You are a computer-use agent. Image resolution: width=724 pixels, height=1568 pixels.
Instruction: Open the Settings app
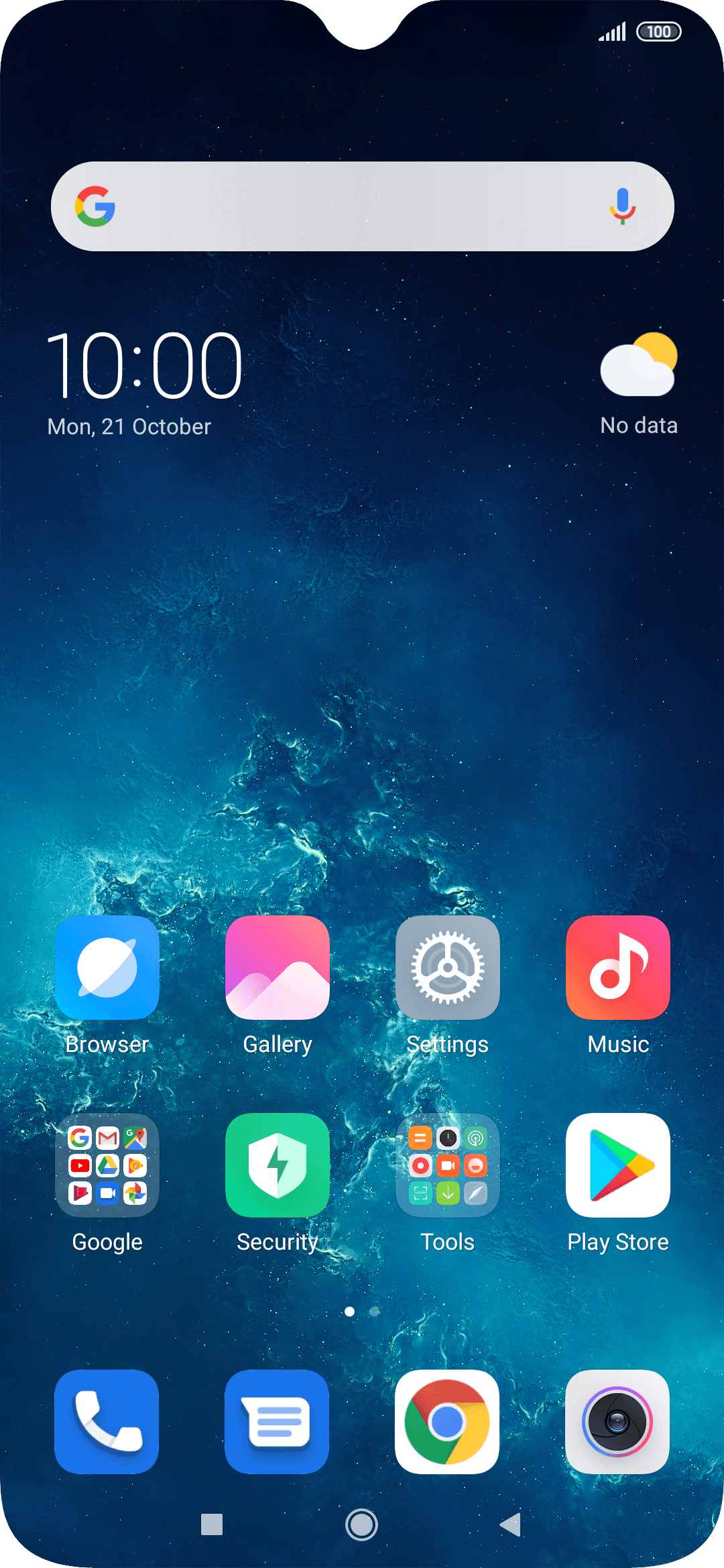[x=448, y=968]
